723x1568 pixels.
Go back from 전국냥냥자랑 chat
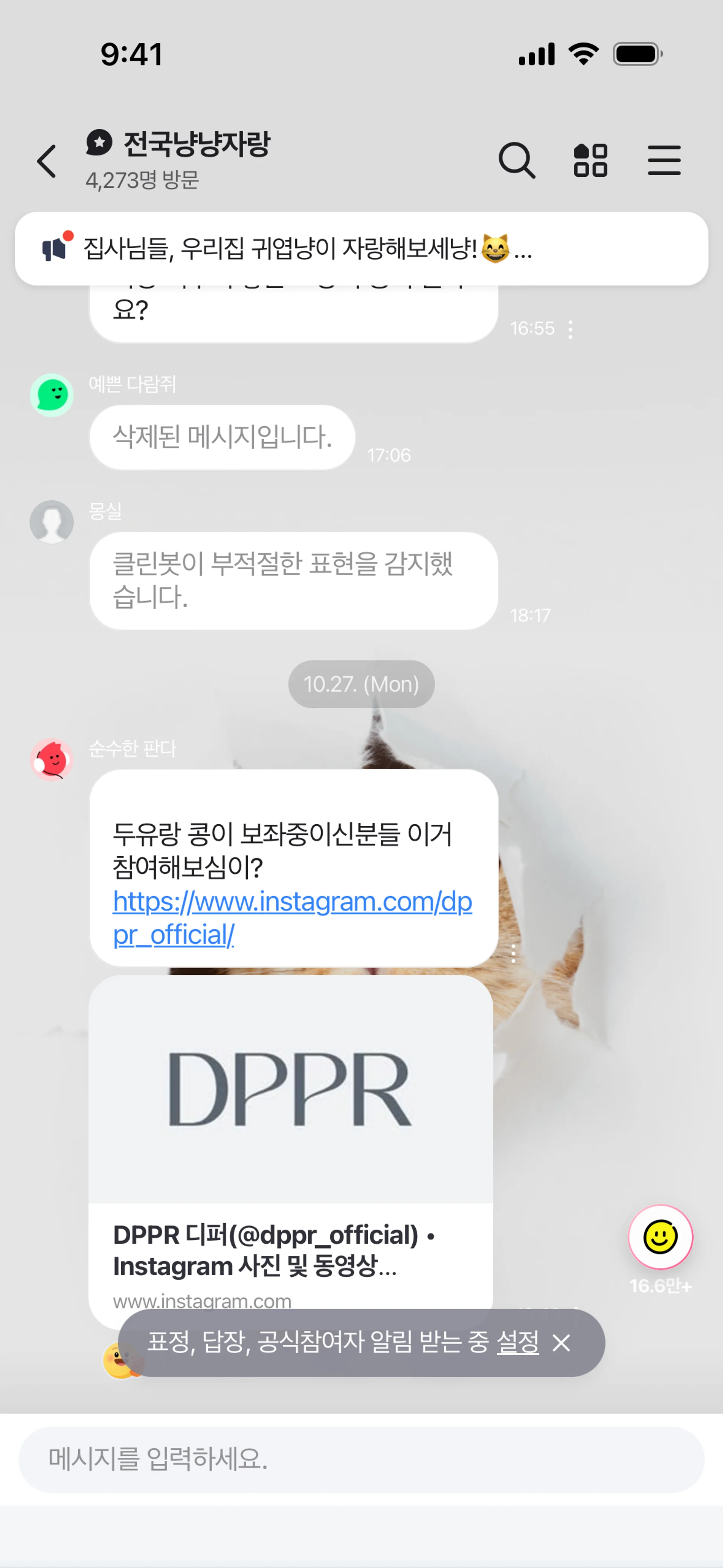click(x=47, y=161)
